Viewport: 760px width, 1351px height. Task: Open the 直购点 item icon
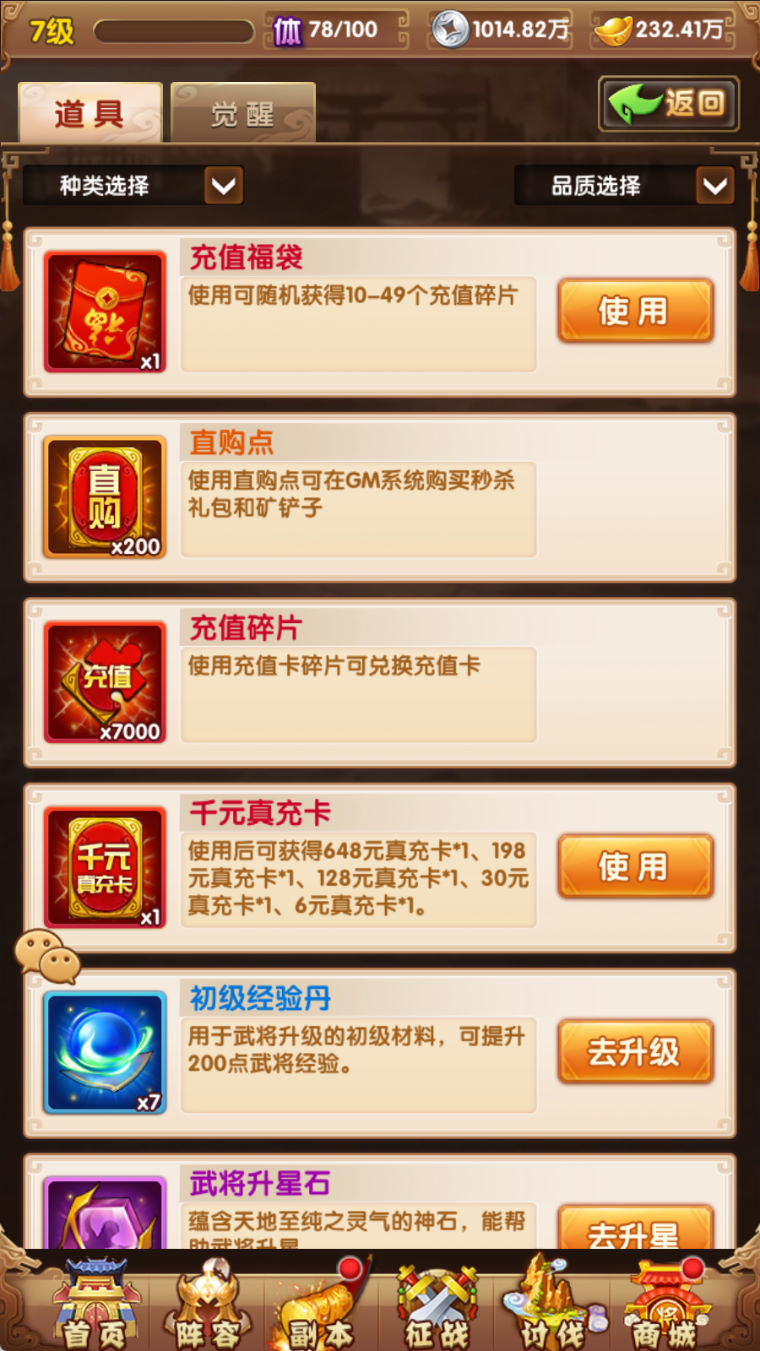tap(104, 497)
